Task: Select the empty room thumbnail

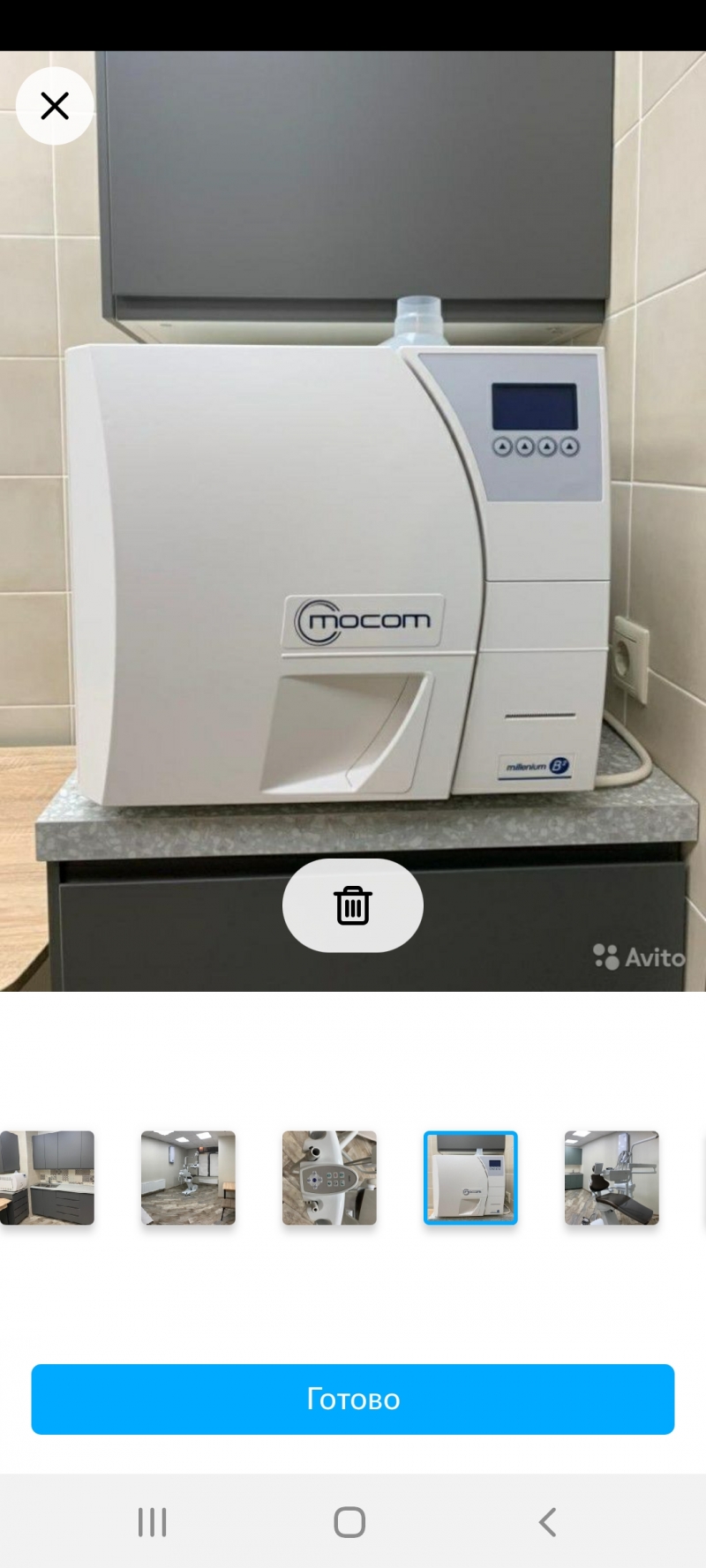Action: [188, 1178]
